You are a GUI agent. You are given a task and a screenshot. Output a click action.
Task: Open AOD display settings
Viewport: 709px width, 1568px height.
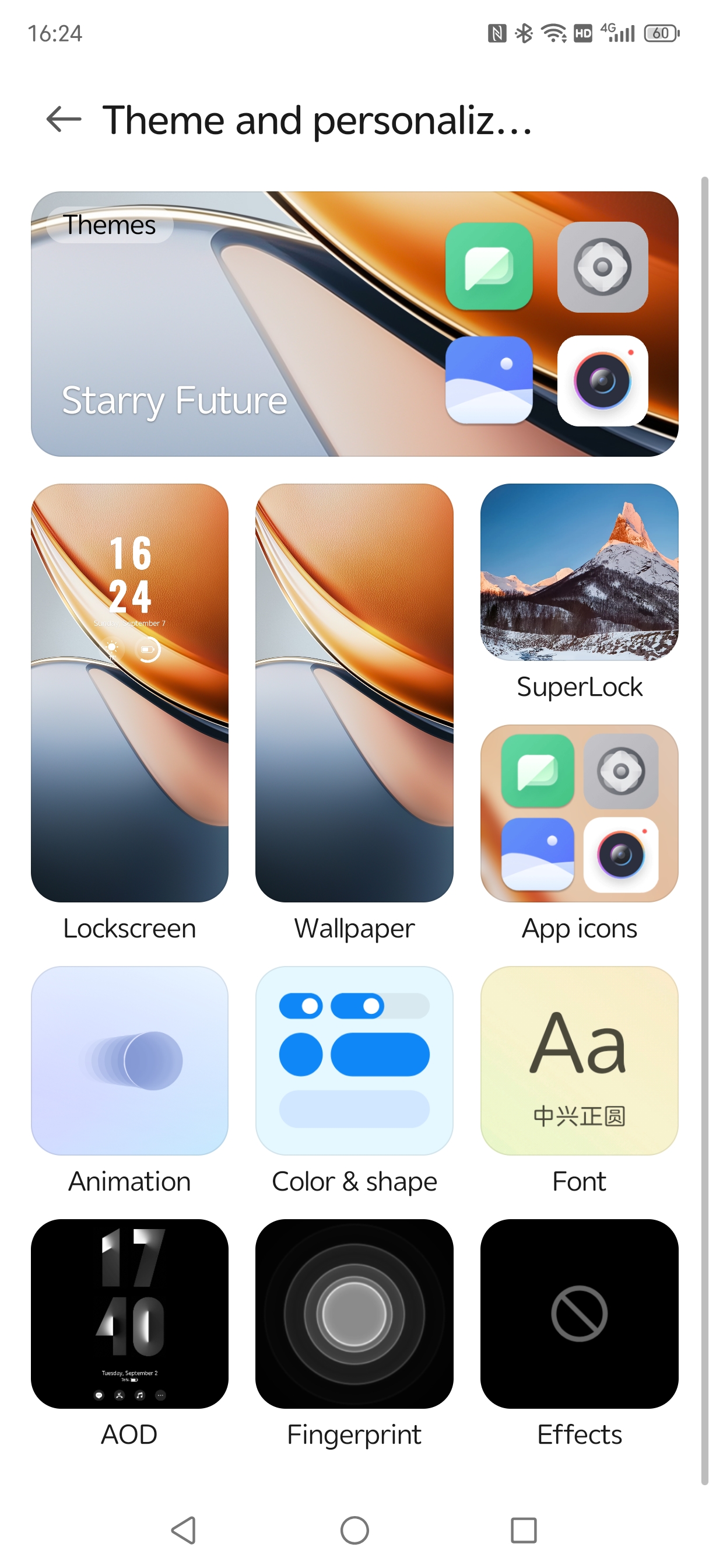click(129, 1314)
